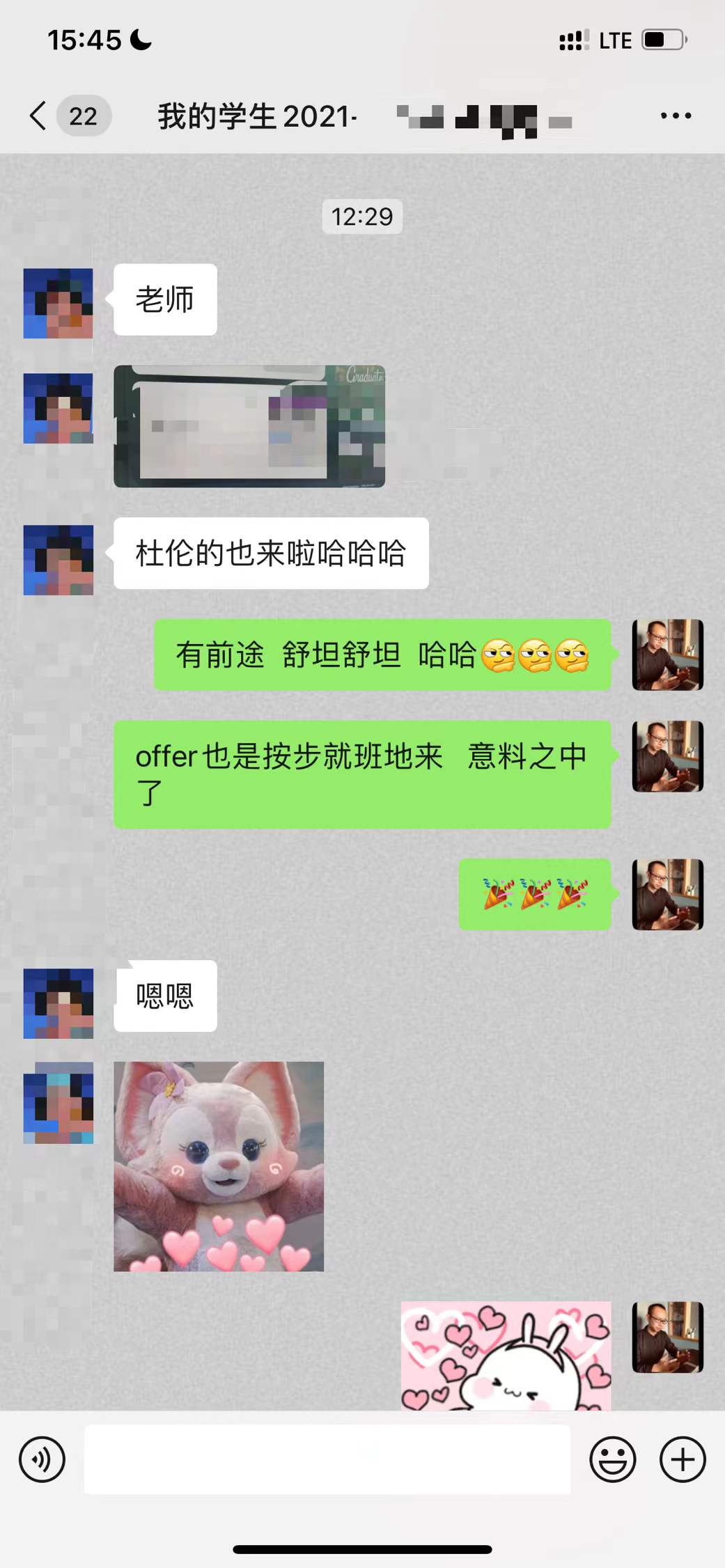
Task: Open the emoji sticker panel
Action: (x=612, y=1459)
